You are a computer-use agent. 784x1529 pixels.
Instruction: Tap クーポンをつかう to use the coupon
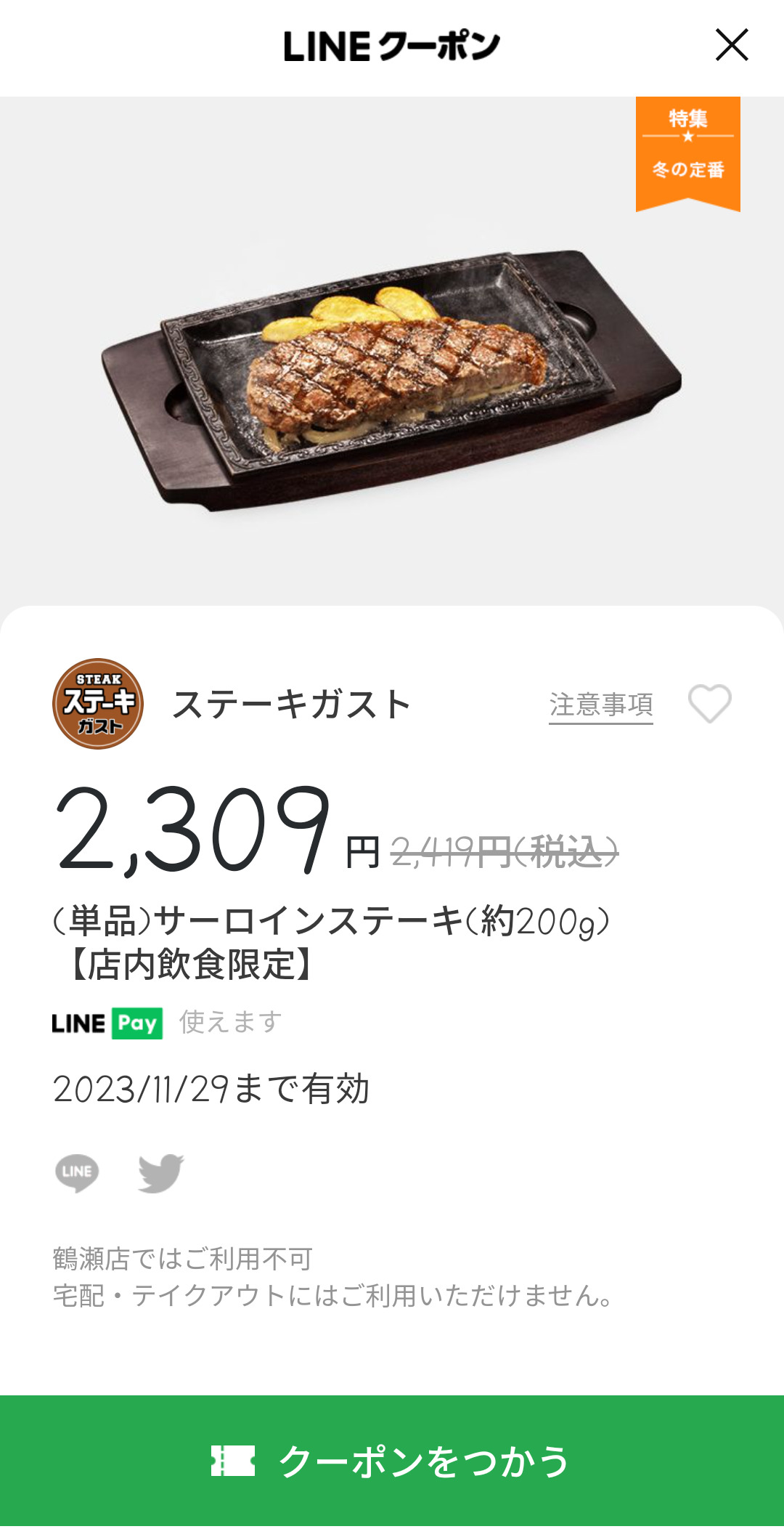pyautogui.click(x=392, y=1461)
